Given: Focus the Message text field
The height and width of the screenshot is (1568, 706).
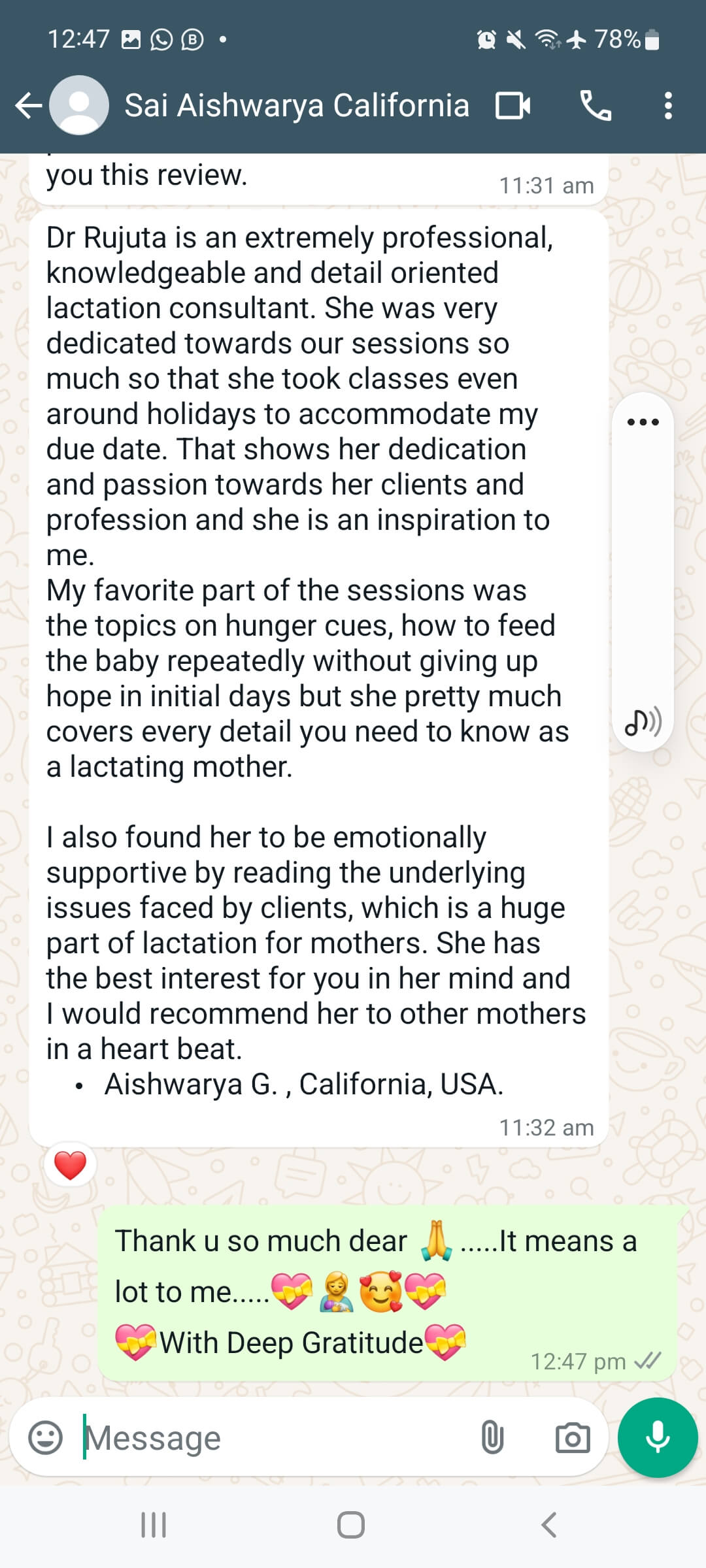Looking at the screenshot, I should tap(275, 1438).
